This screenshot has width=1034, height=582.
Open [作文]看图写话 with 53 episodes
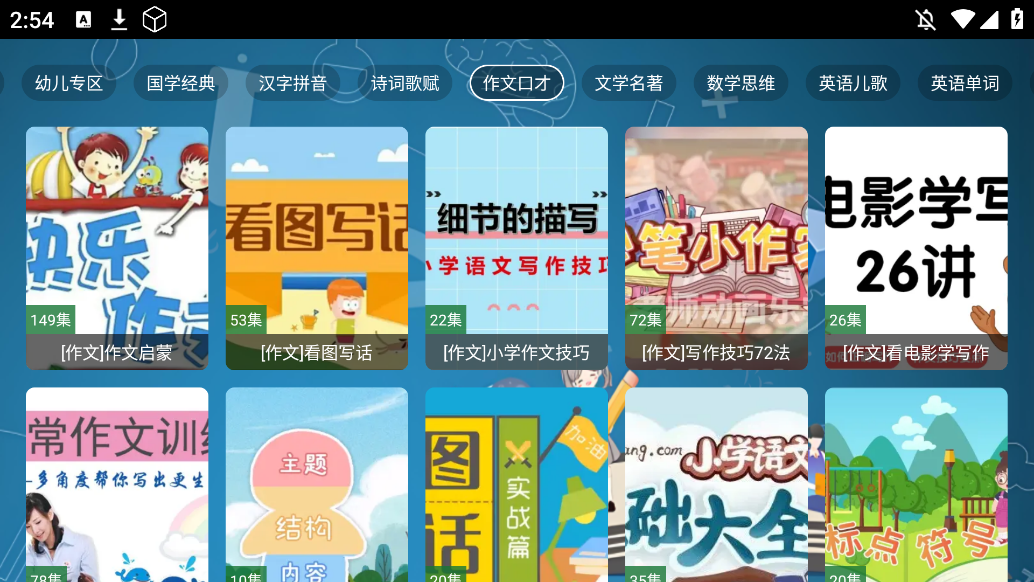pyautogui.click(x=317, y=247)
